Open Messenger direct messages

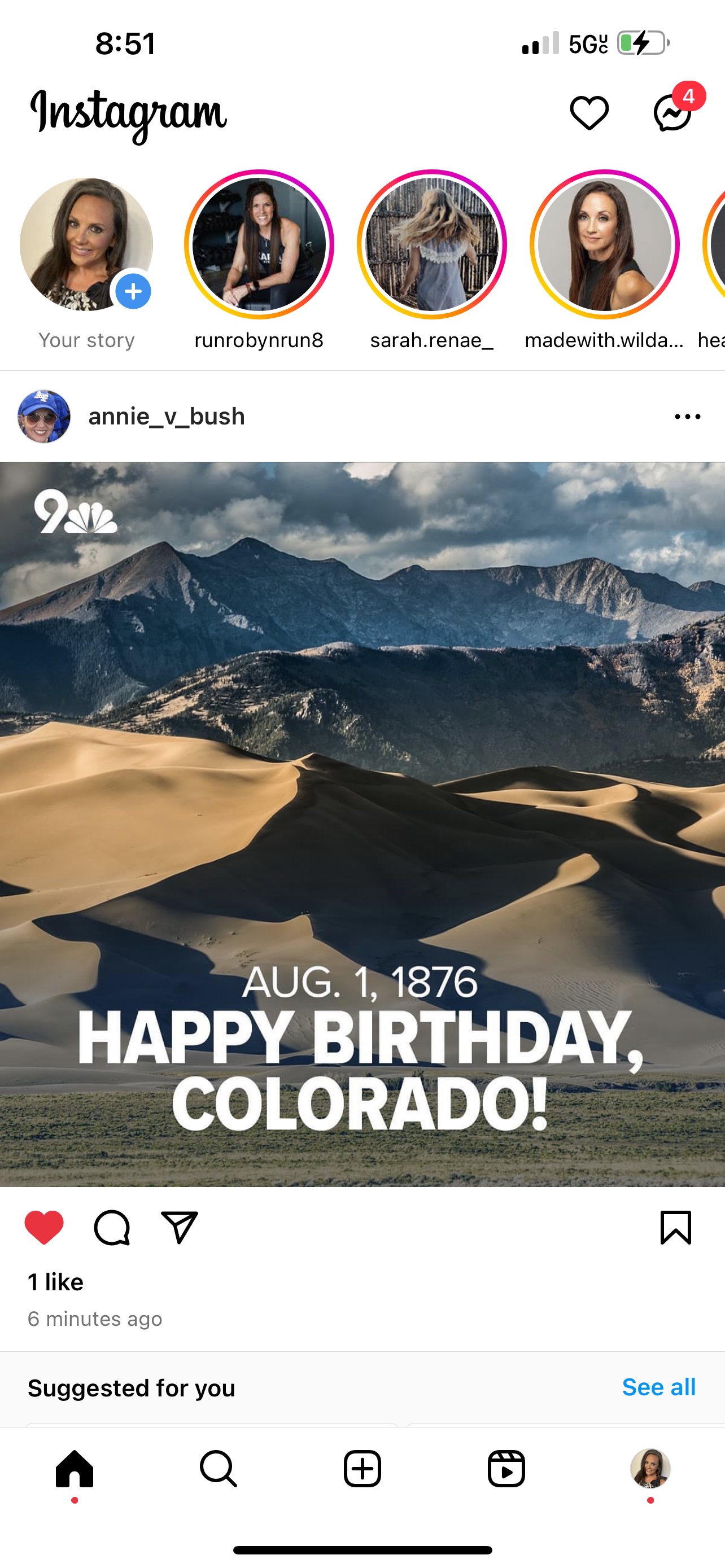[x=673, y=113]
